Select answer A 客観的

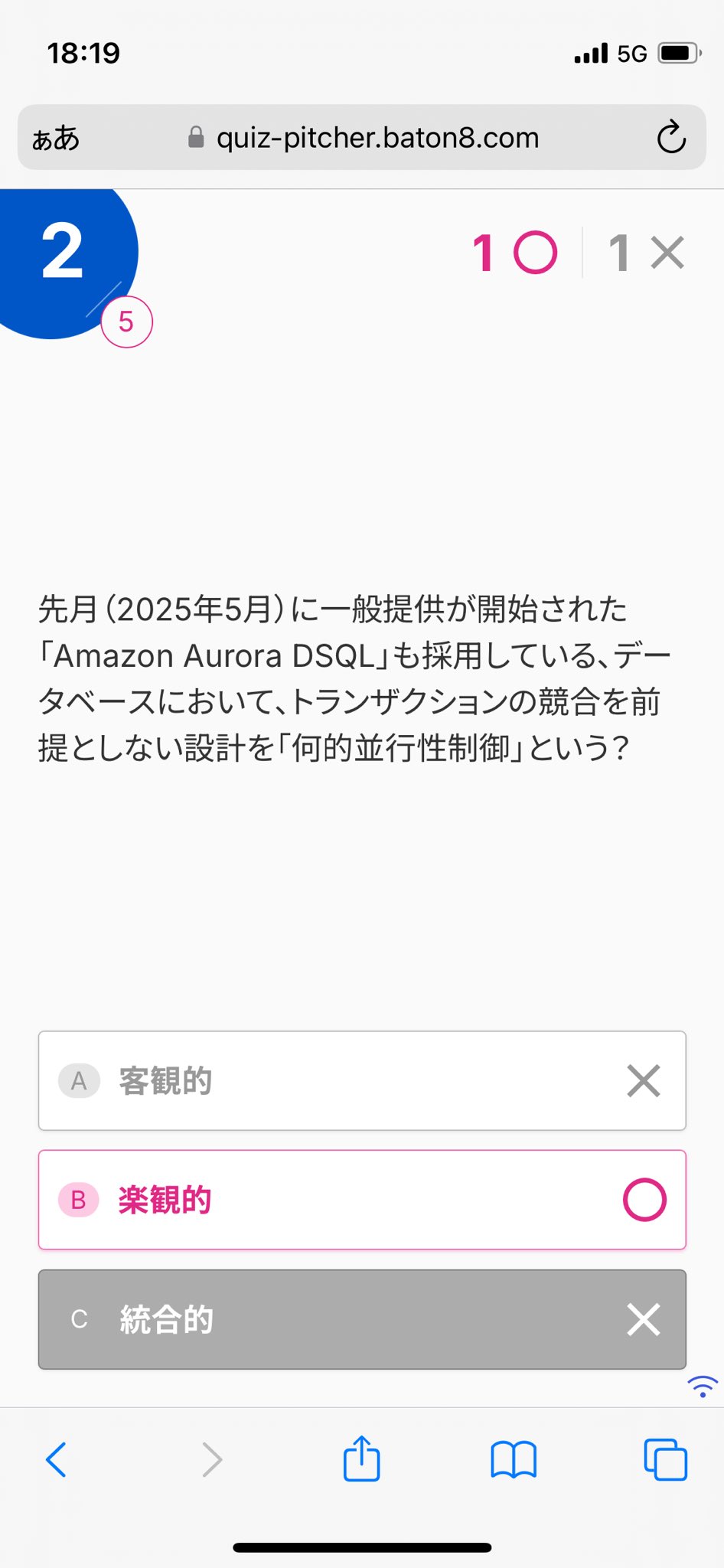click(362, 1080)
